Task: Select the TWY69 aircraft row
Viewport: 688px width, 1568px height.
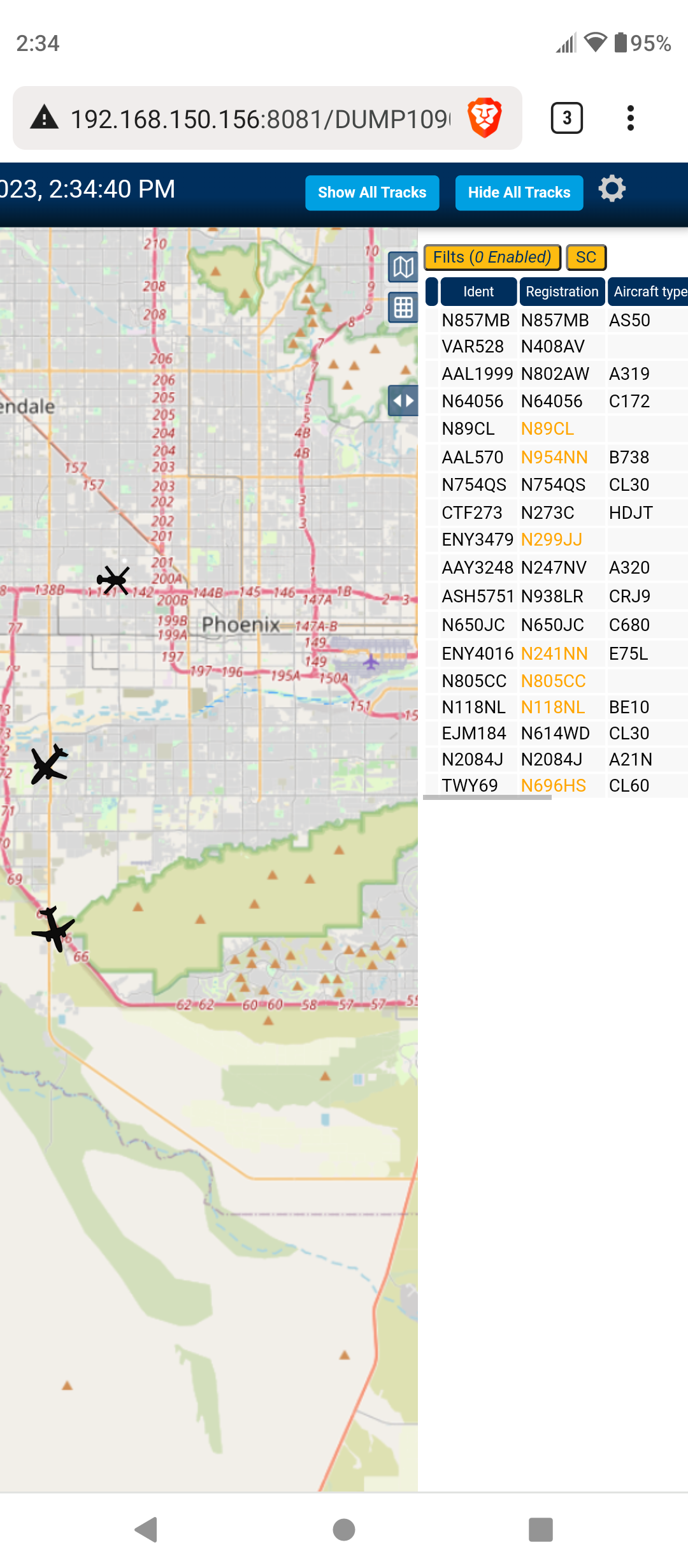Action: click(557, 785)
